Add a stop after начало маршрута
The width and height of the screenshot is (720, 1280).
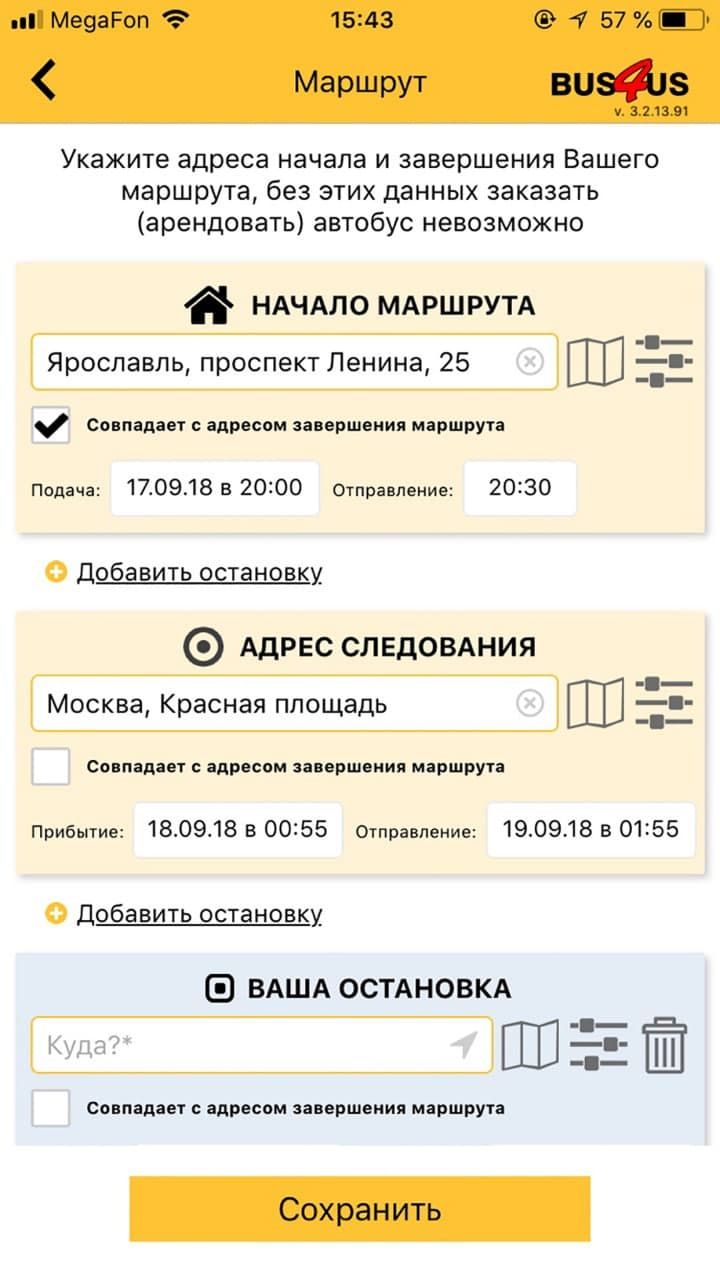(180, 573)
